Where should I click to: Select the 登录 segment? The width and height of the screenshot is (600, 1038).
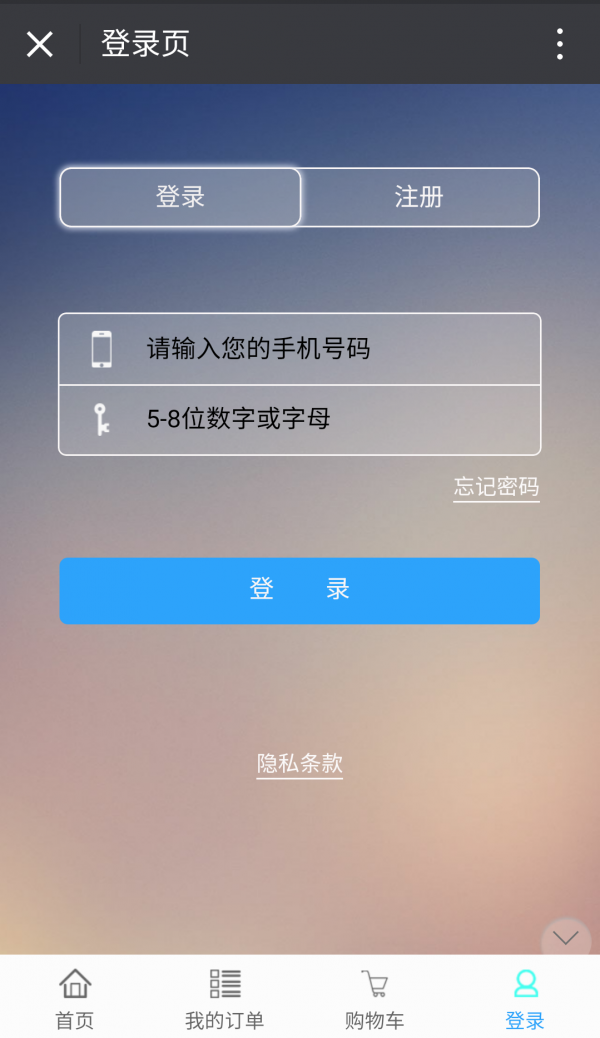pos(180,197)
